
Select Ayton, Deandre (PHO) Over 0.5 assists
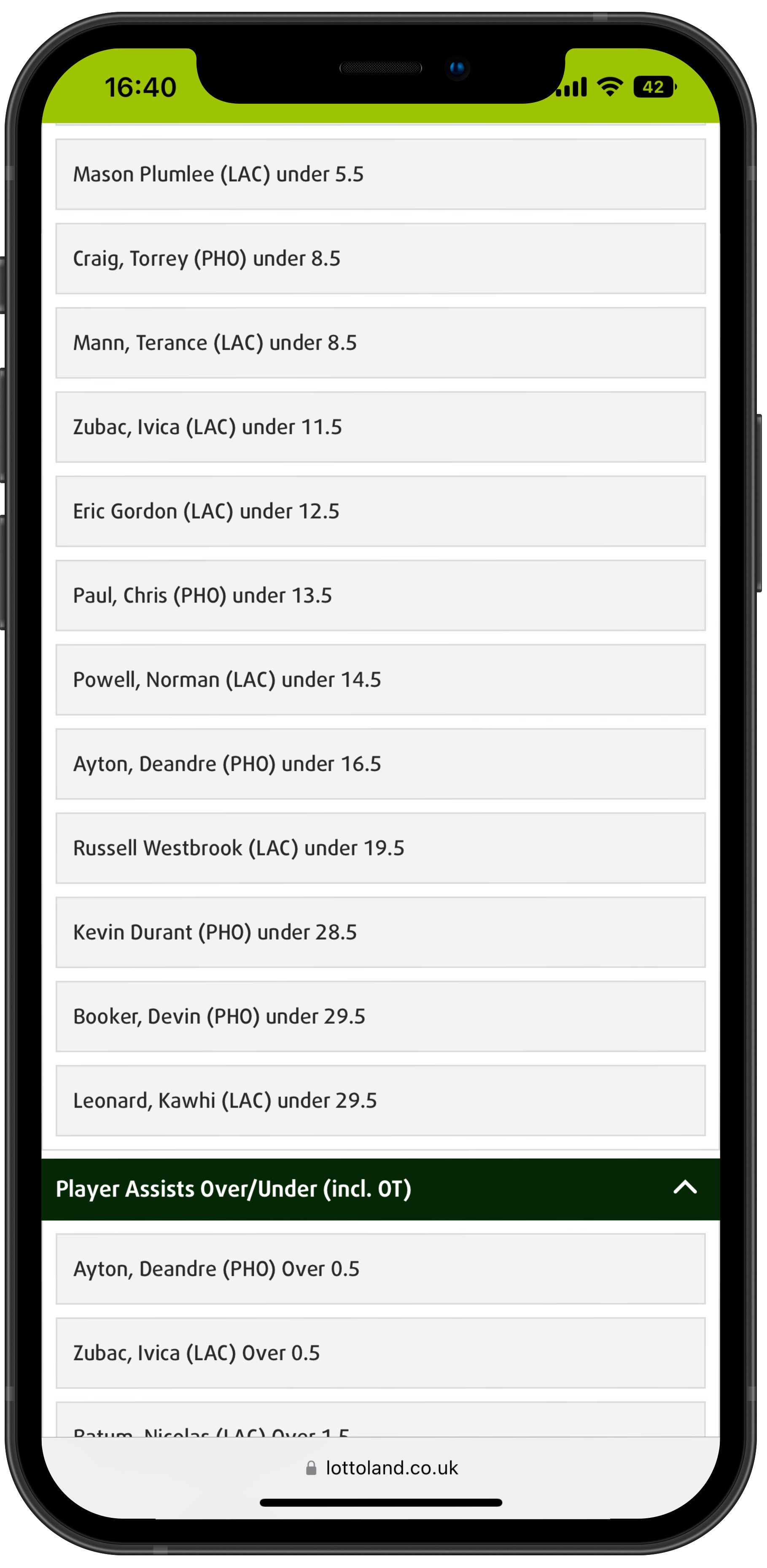click(x=380, y=1269)
